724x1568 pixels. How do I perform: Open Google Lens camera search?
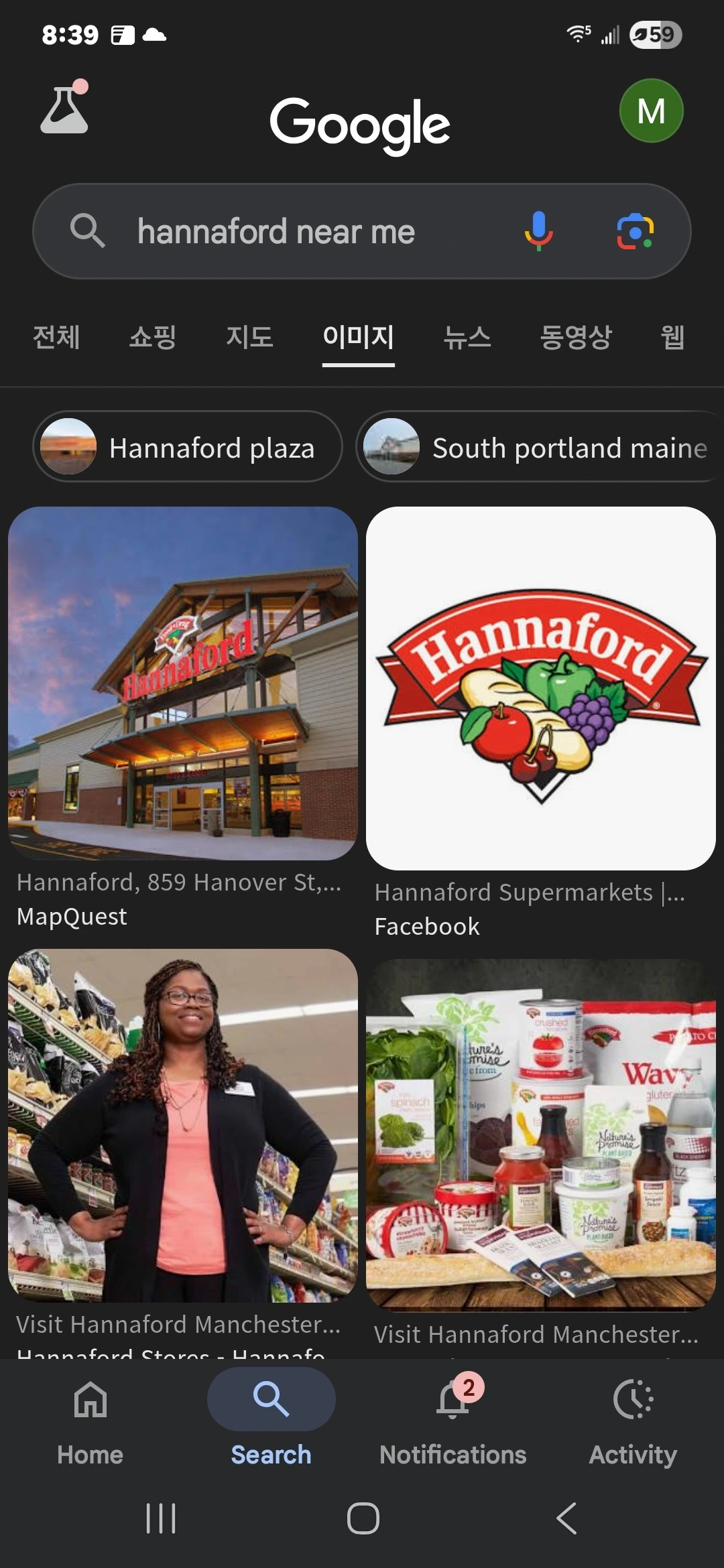click(x=635, y=231)
